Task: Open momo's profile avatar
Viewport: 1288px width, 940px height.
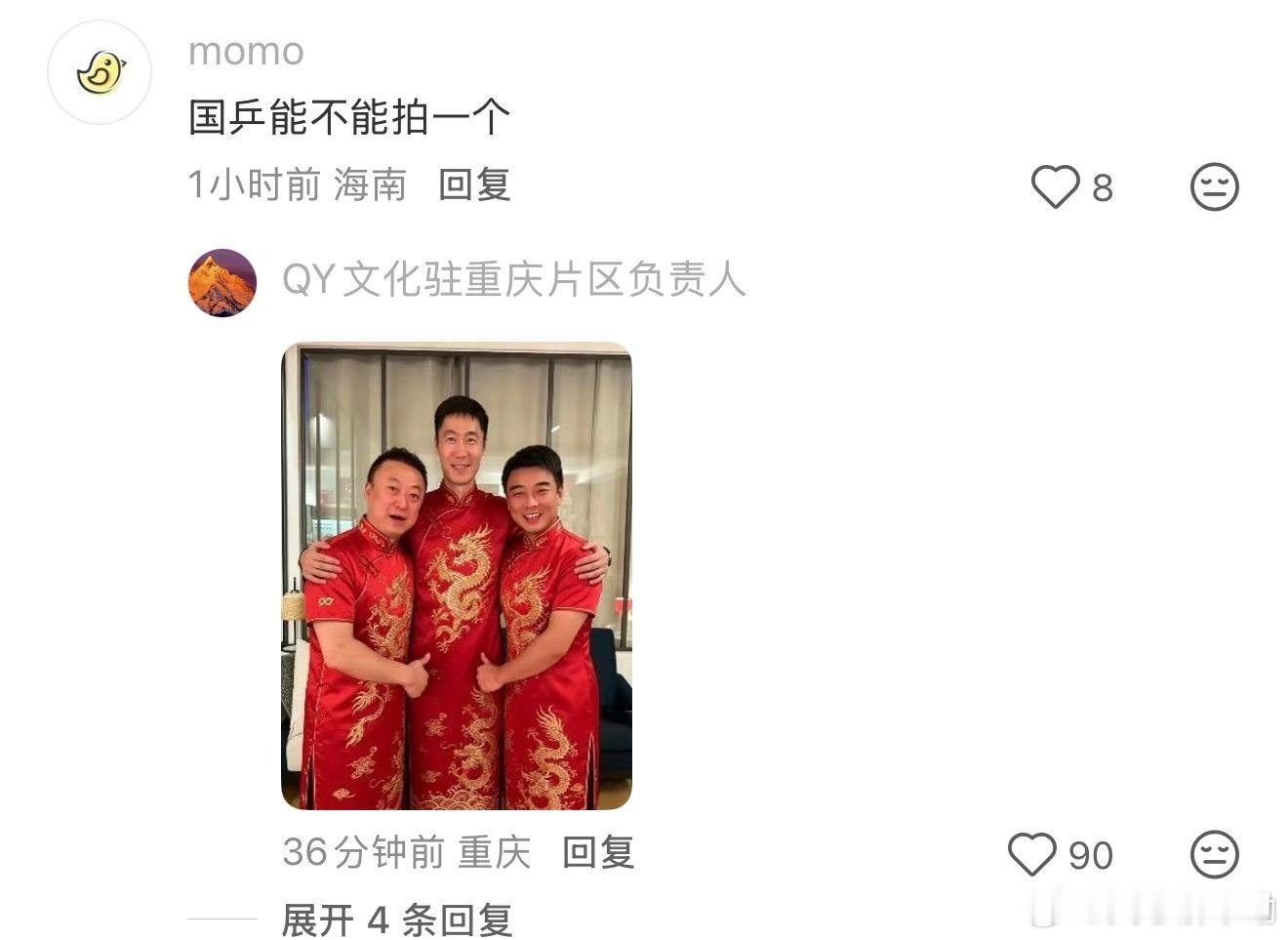Action: pos(100,72)
